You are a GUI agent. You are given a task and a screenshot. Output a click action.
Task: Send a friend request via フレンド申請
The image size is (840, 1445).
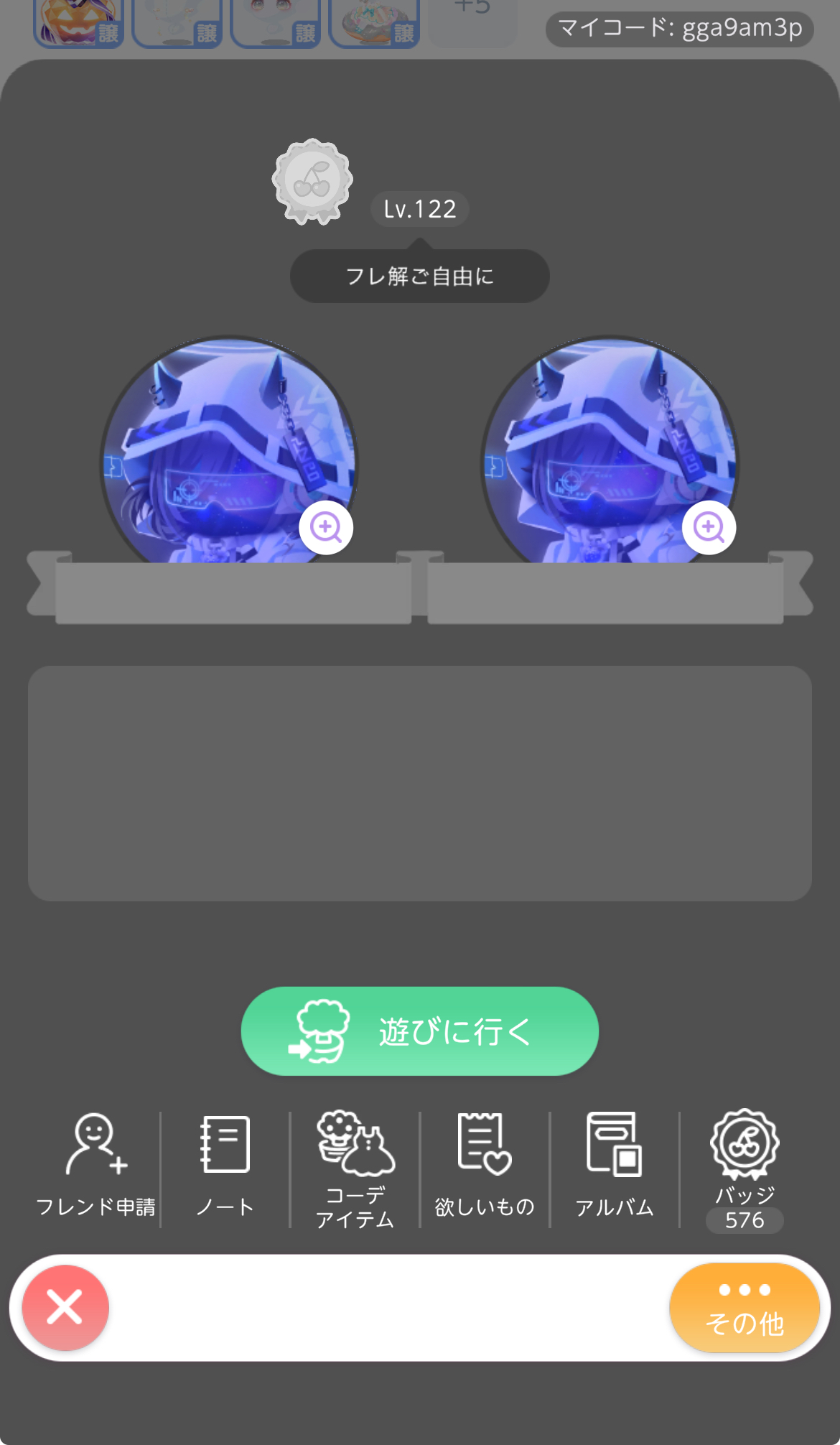95,1165
